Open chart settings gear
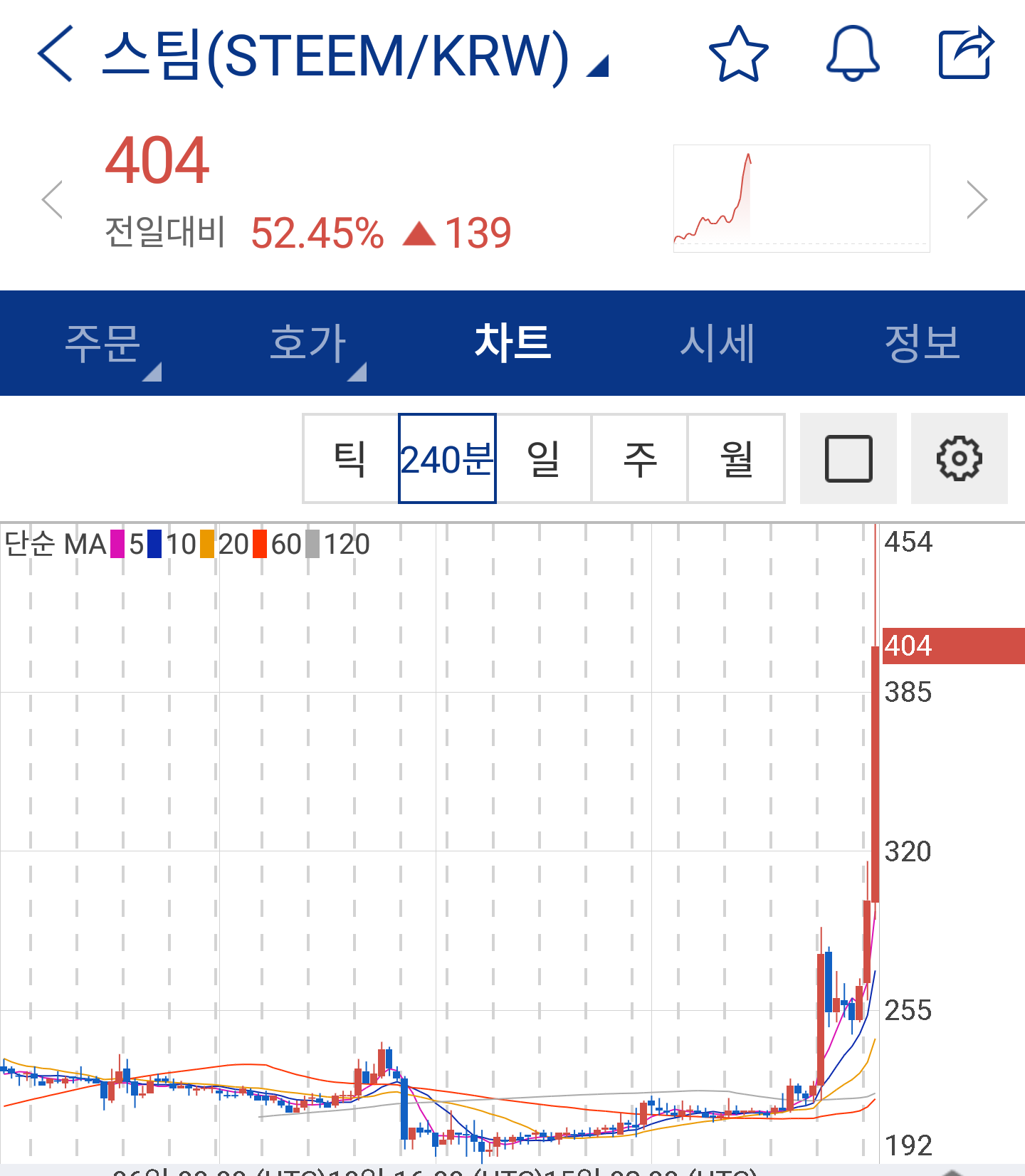1025x1176 pixels. tap(959, 458)
